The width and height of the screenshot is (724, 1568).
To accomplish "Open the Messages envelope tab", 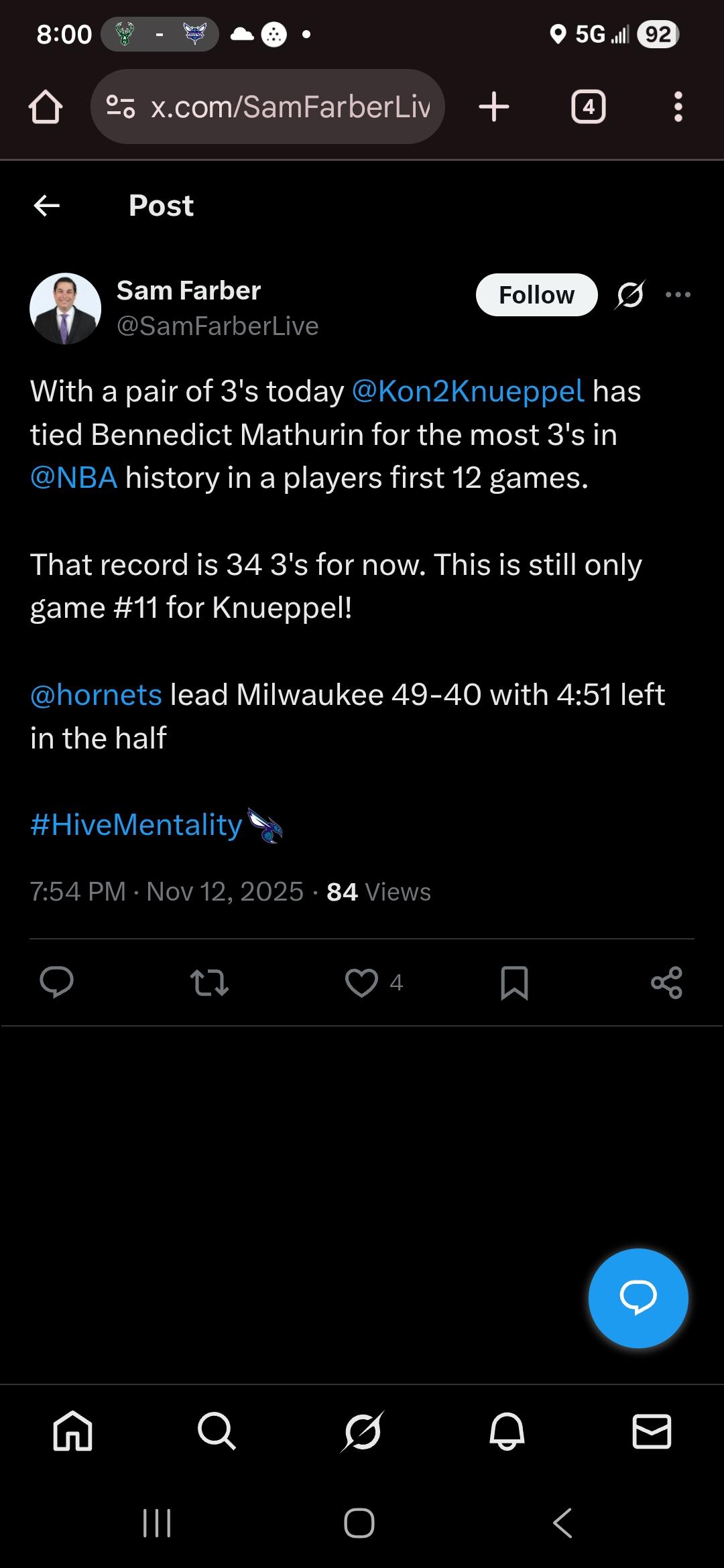I will coord(652,1431).
